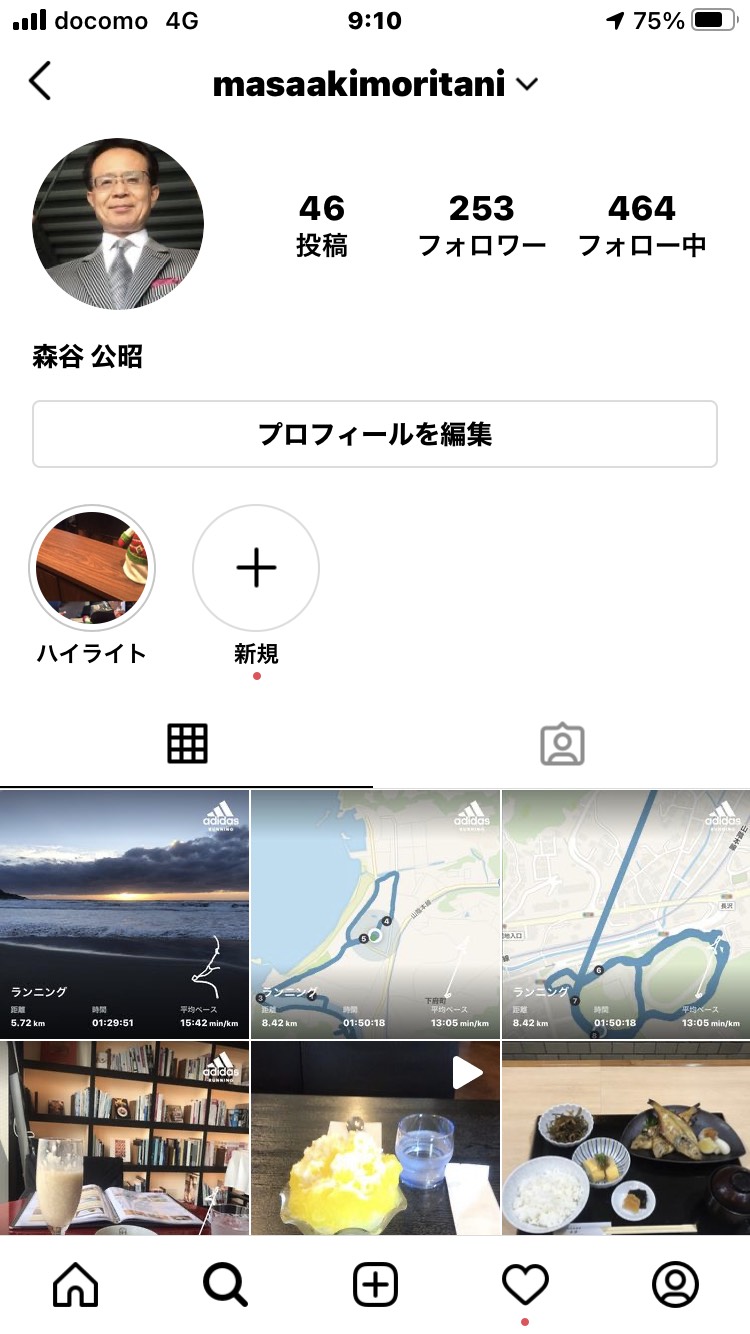Expand the masaakimoritani account switcher

coord(375,84)
